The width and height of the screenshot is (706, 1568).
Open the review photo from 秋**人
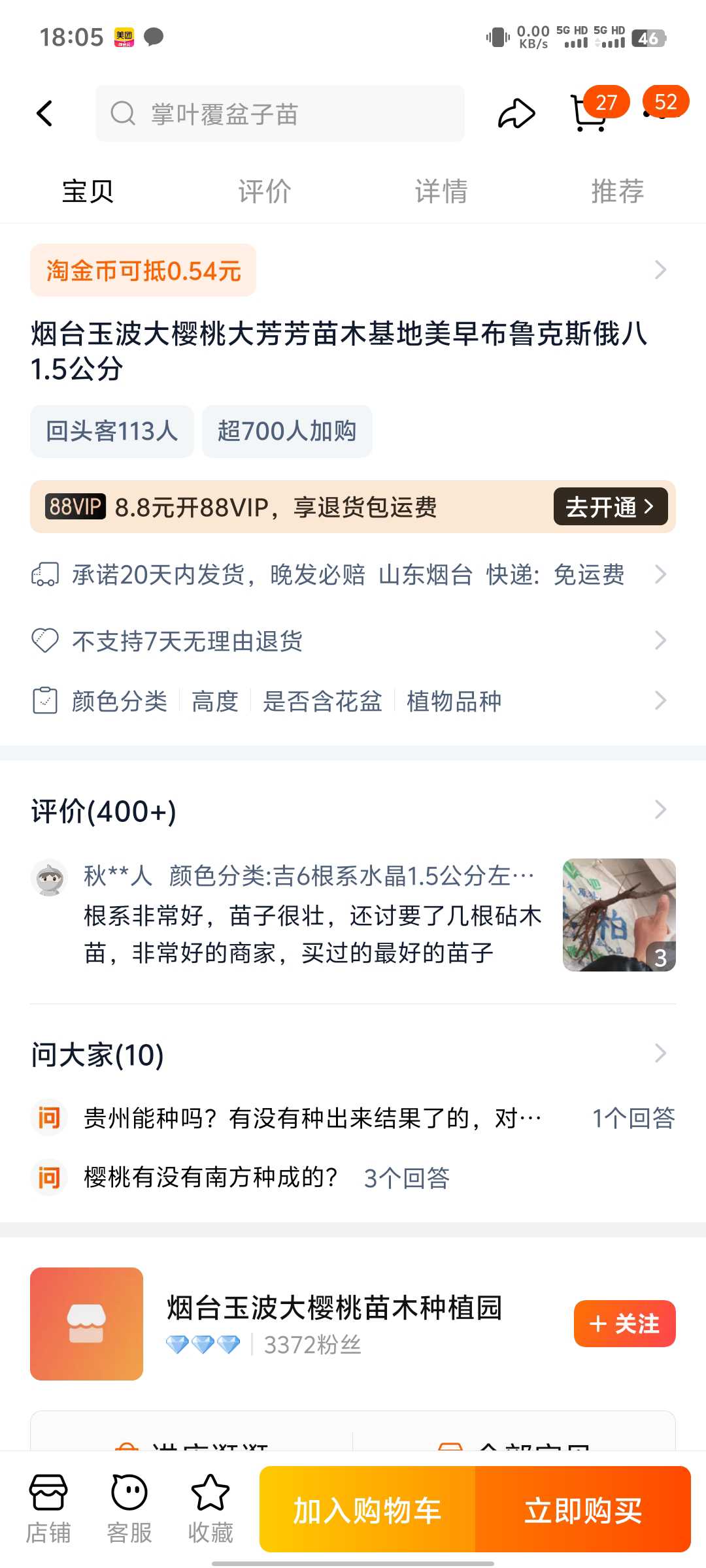pos(619,915)
